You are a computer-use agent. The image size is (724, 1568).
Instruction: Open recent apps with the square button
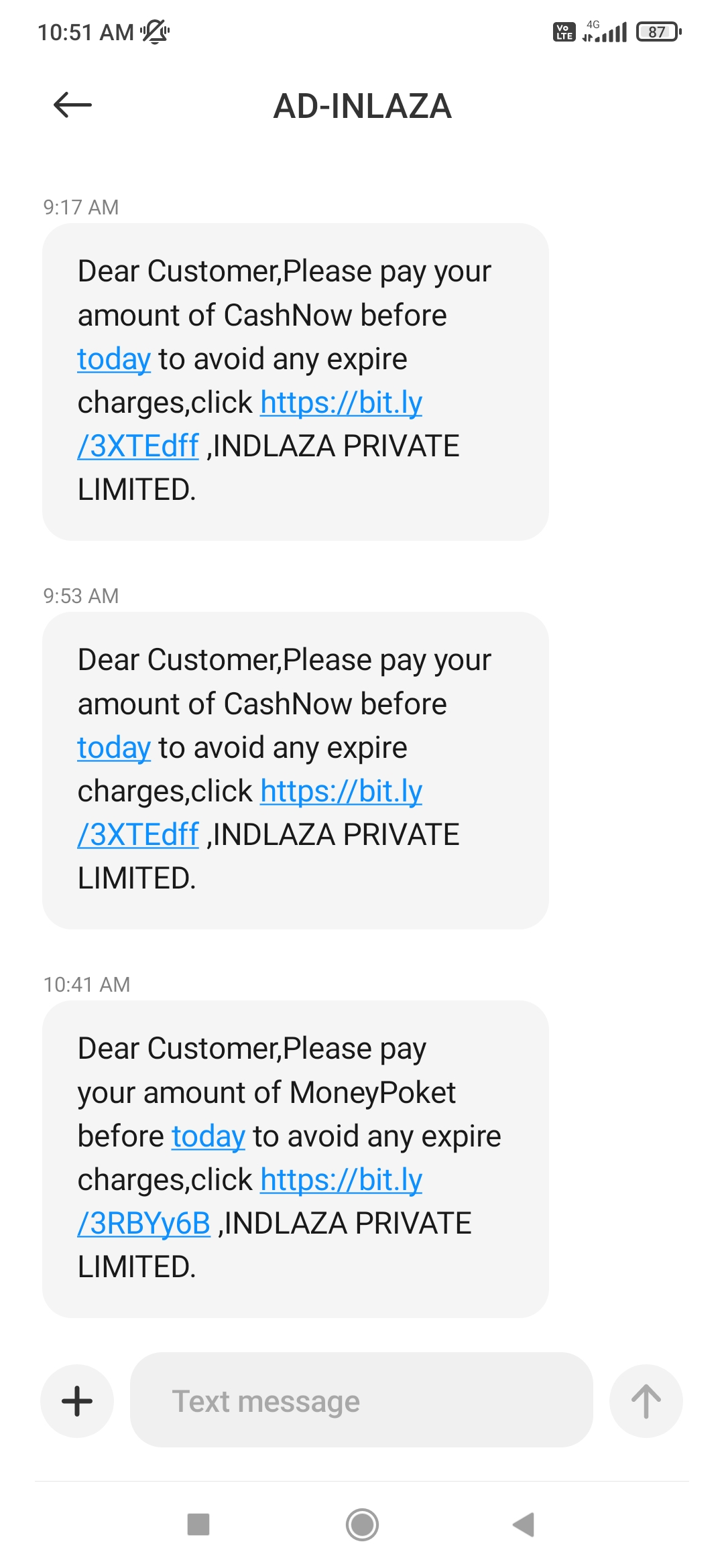(198, 1524)
